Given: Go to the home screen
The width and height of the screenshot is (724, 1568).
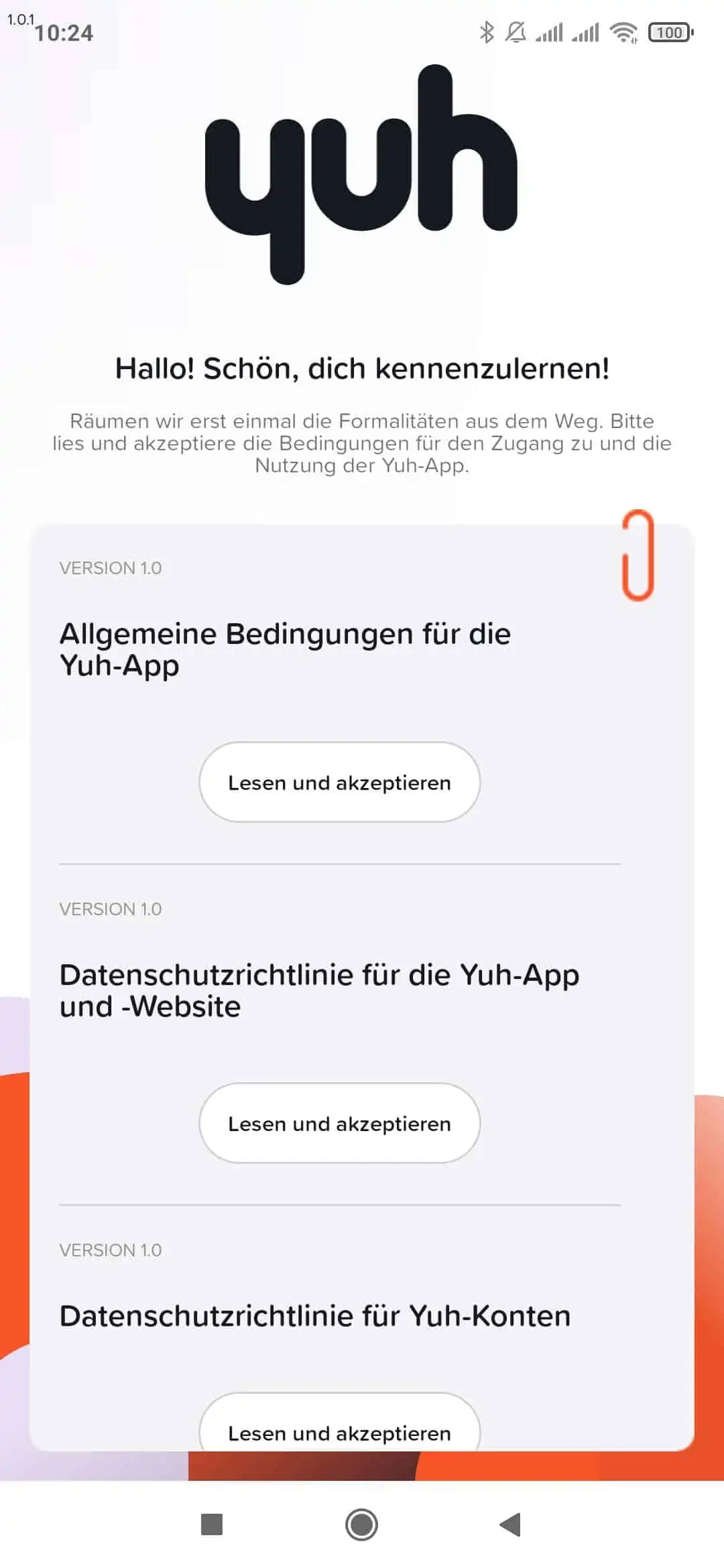Looking at the screenshot, I should pyautogui.click(x=361, y=1524).
